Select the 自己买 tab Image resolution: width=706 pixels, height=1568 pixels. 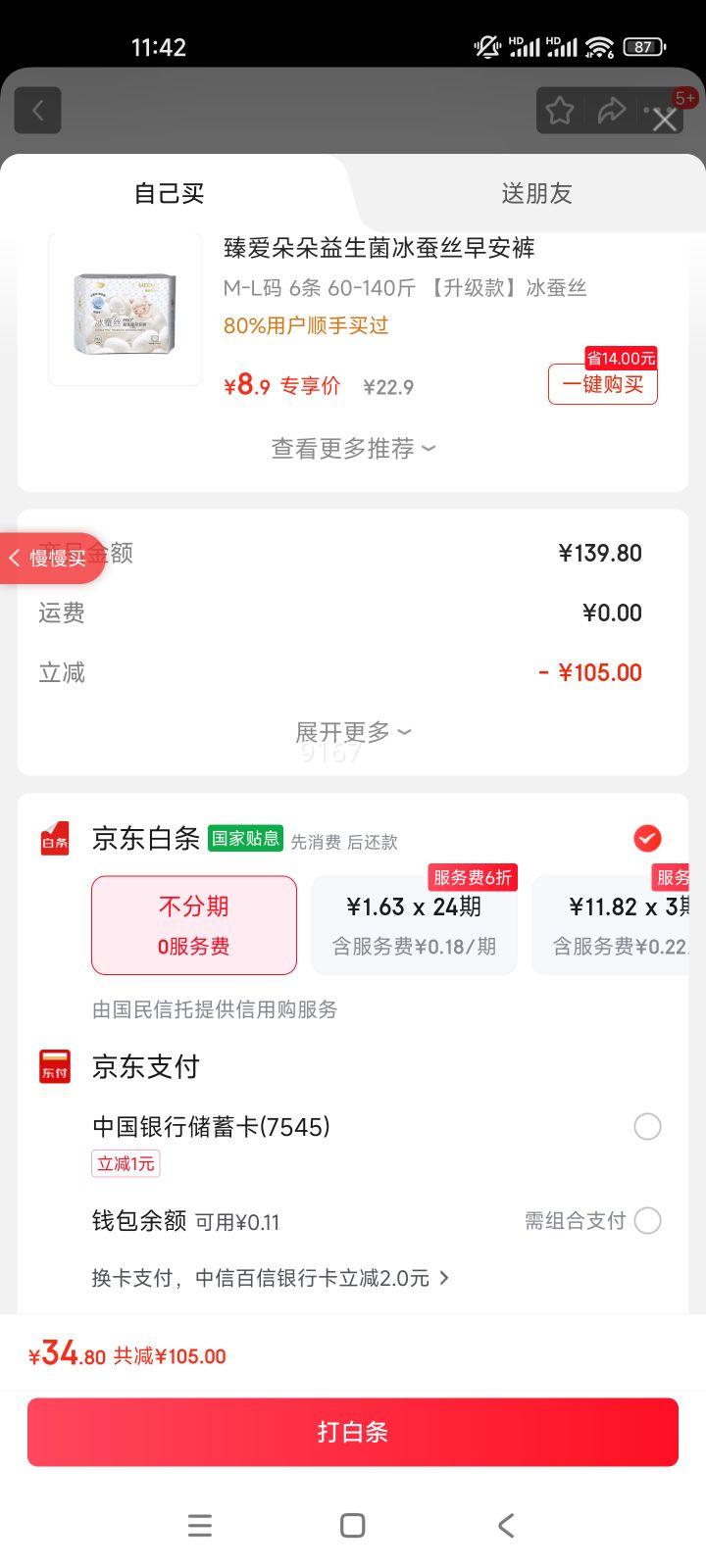tap(169, 193)
